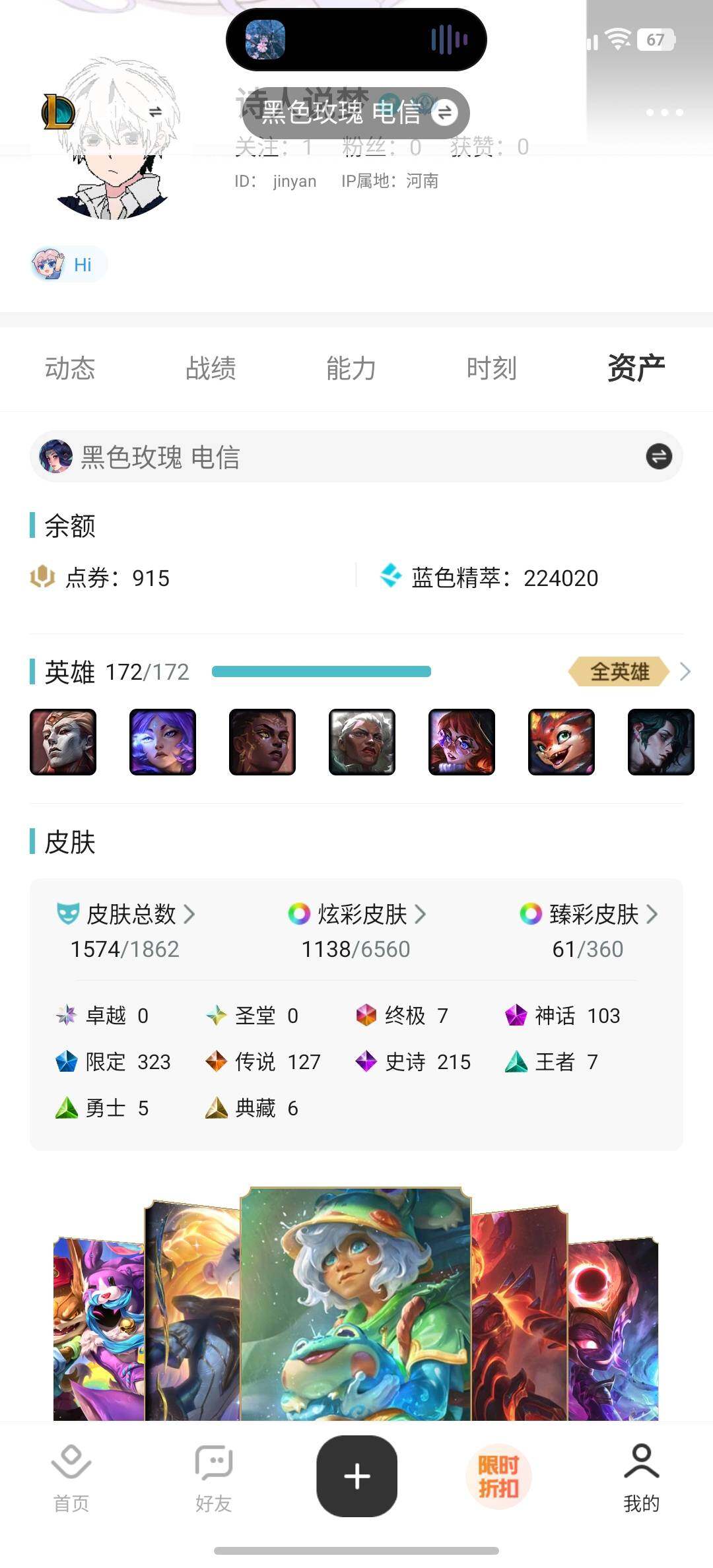The image size is (713, 1568).
Task: Switch to the 能力 tab
Action: (x=351, y=368)
